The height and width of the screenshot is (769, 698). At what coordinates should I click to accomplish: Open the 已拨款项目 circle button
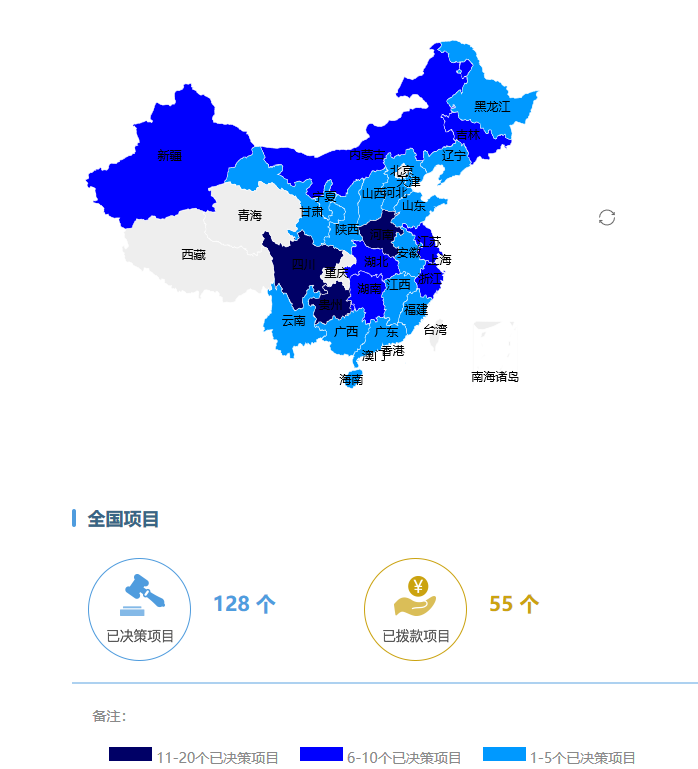[416, 609]
